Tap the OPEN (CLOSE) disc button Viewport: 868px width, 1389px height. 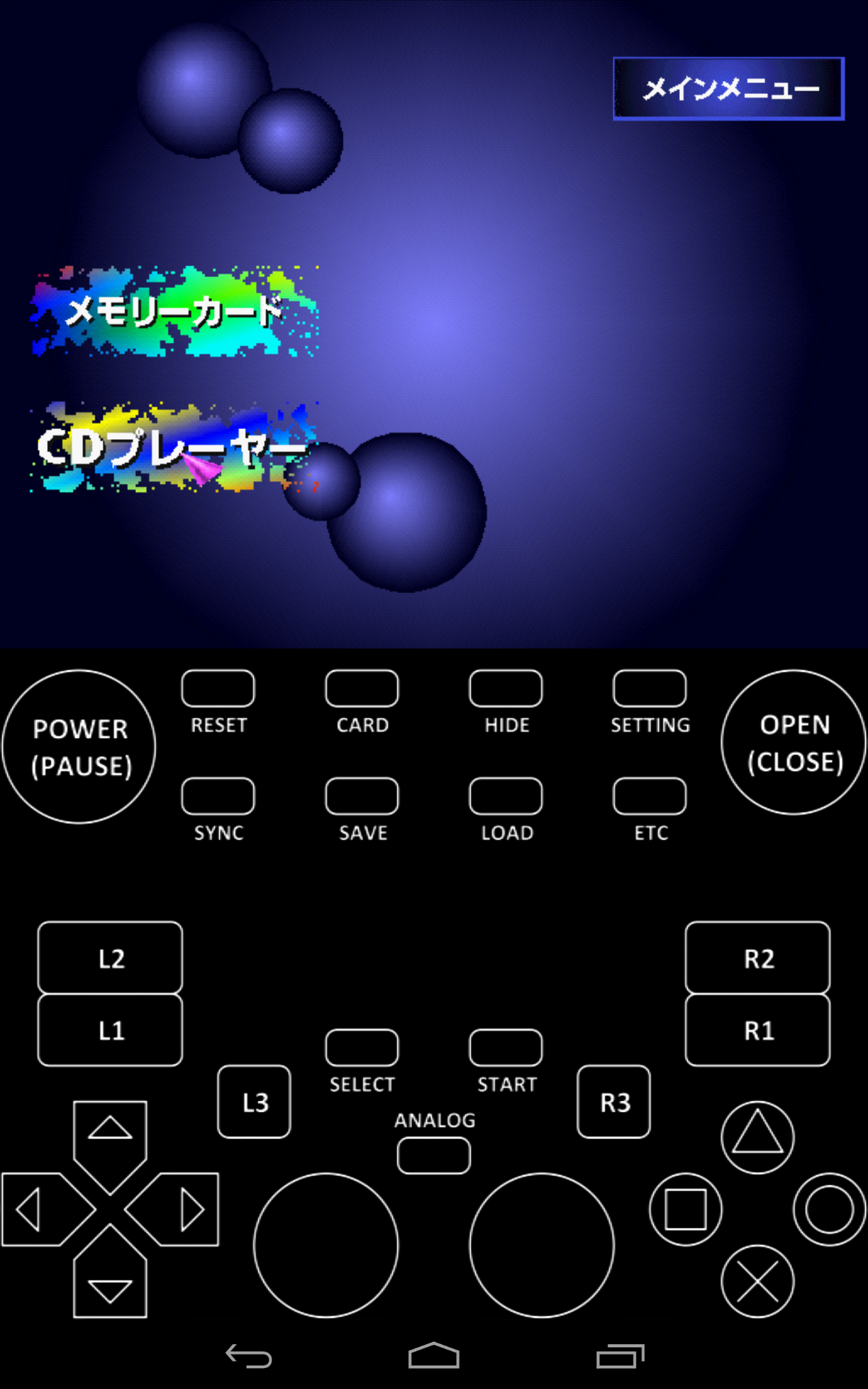793,742
